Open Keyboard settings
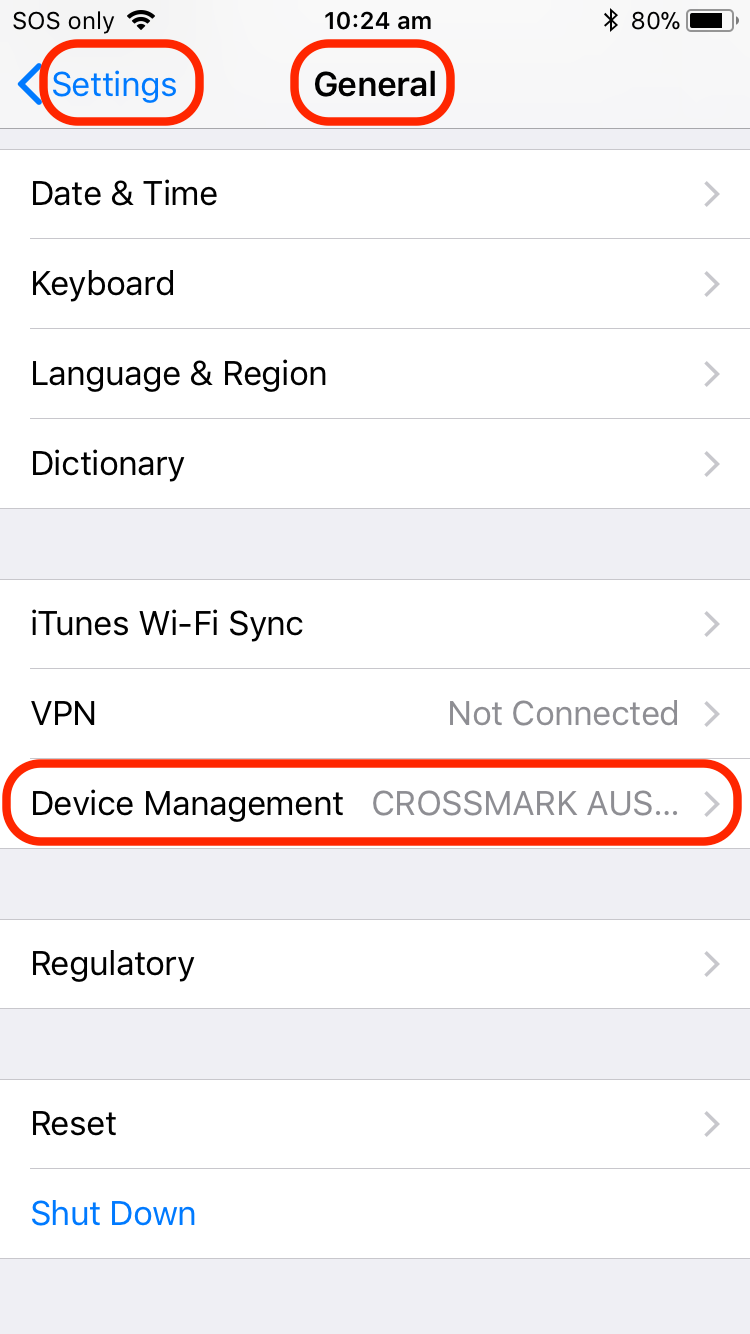This screenshot has height=1334, width=750. pos(375,284)
